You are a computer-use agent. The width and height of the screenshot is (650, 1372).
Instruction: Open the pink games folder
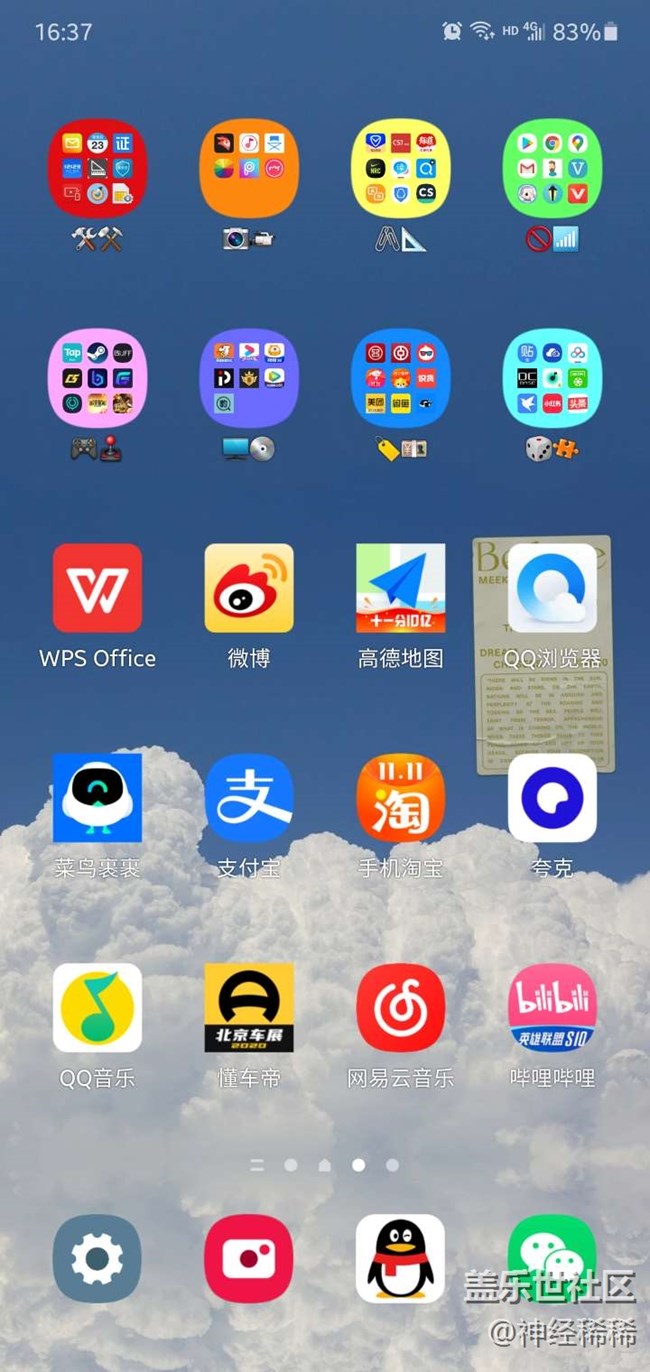[x=97, y=378]
